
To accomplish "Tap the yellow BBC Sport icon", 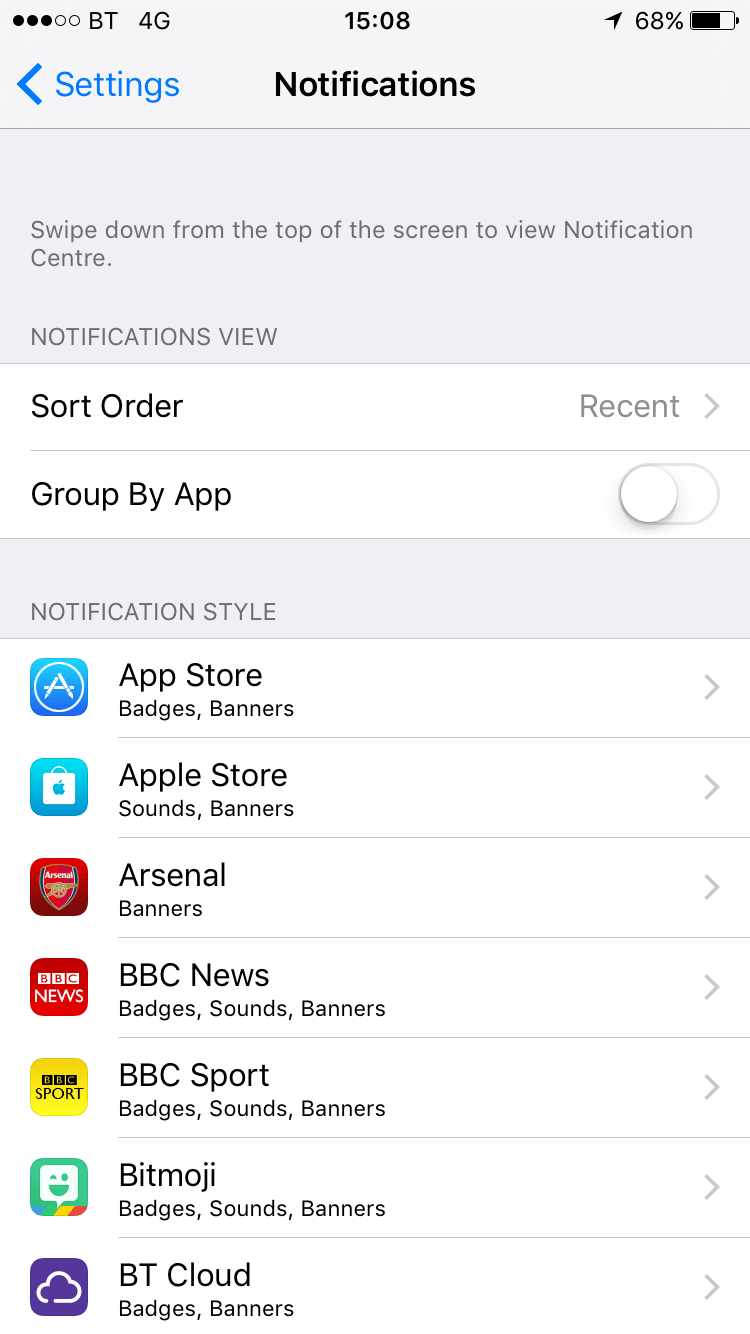I will coord(59,1087).
